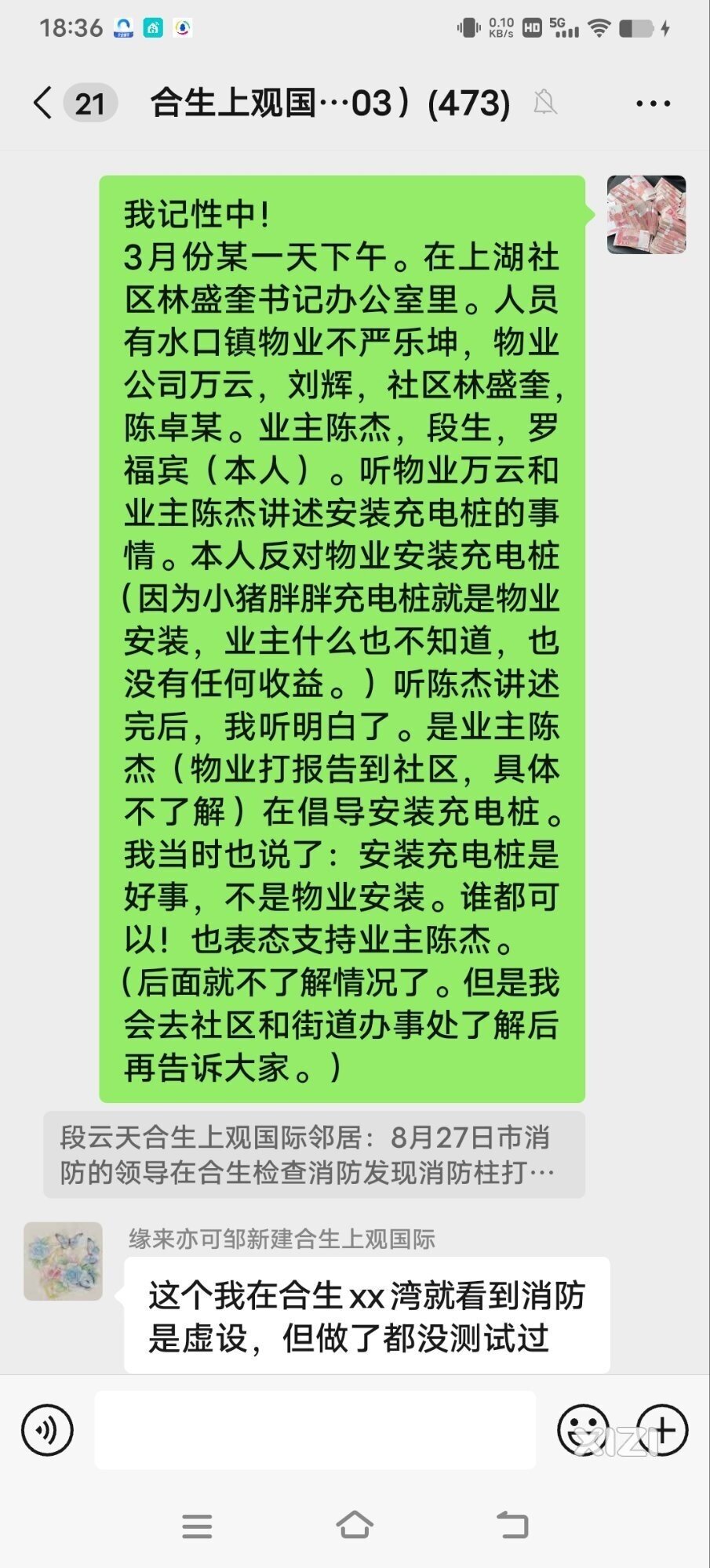The image size is (710, 1568).
Task: Go back to the chat list
Action: [43, 103]
